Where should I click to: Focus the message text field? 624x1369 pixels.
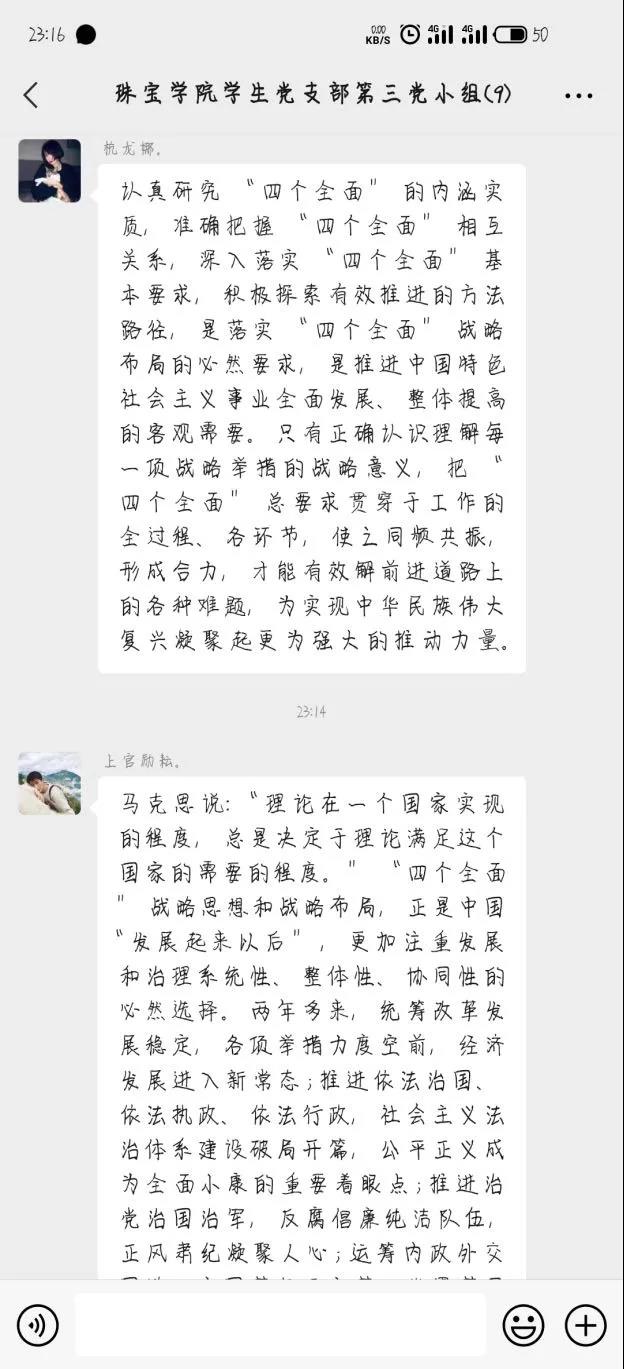[280, 1325]
